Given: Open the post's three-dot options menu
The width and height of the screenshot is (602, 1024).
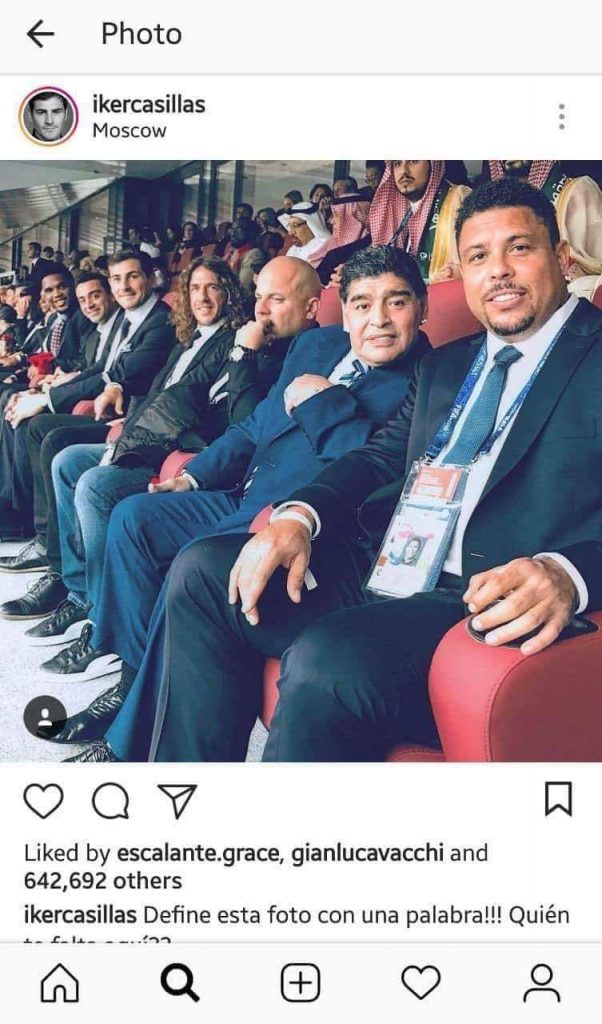Looking at the screenshot, I should click(x=562, y=117).
